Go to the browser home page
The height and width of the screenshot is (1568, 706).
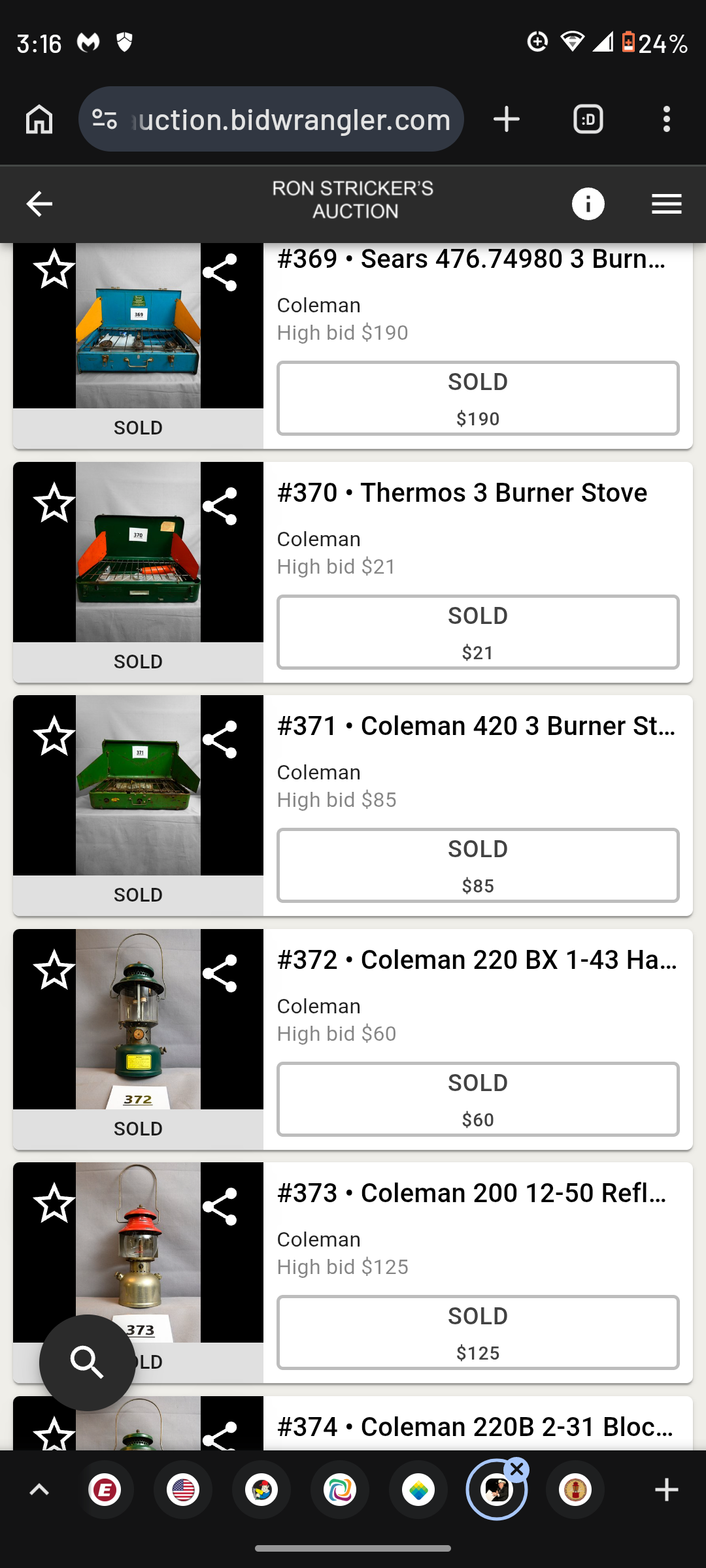tap(39, 120)
